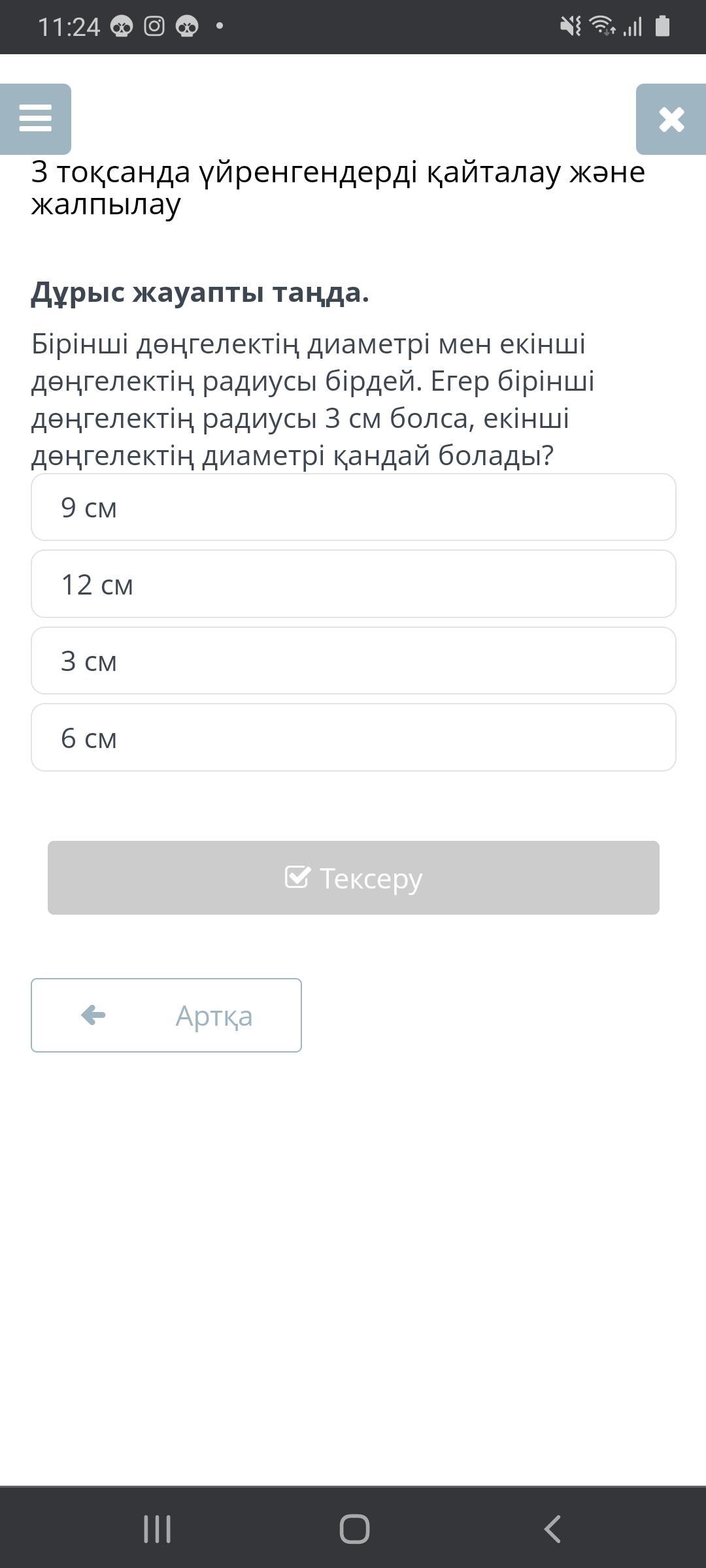Screen dimensions: 706x1568
Task: Tap the Тексеру check button
Action: point(353,877)
